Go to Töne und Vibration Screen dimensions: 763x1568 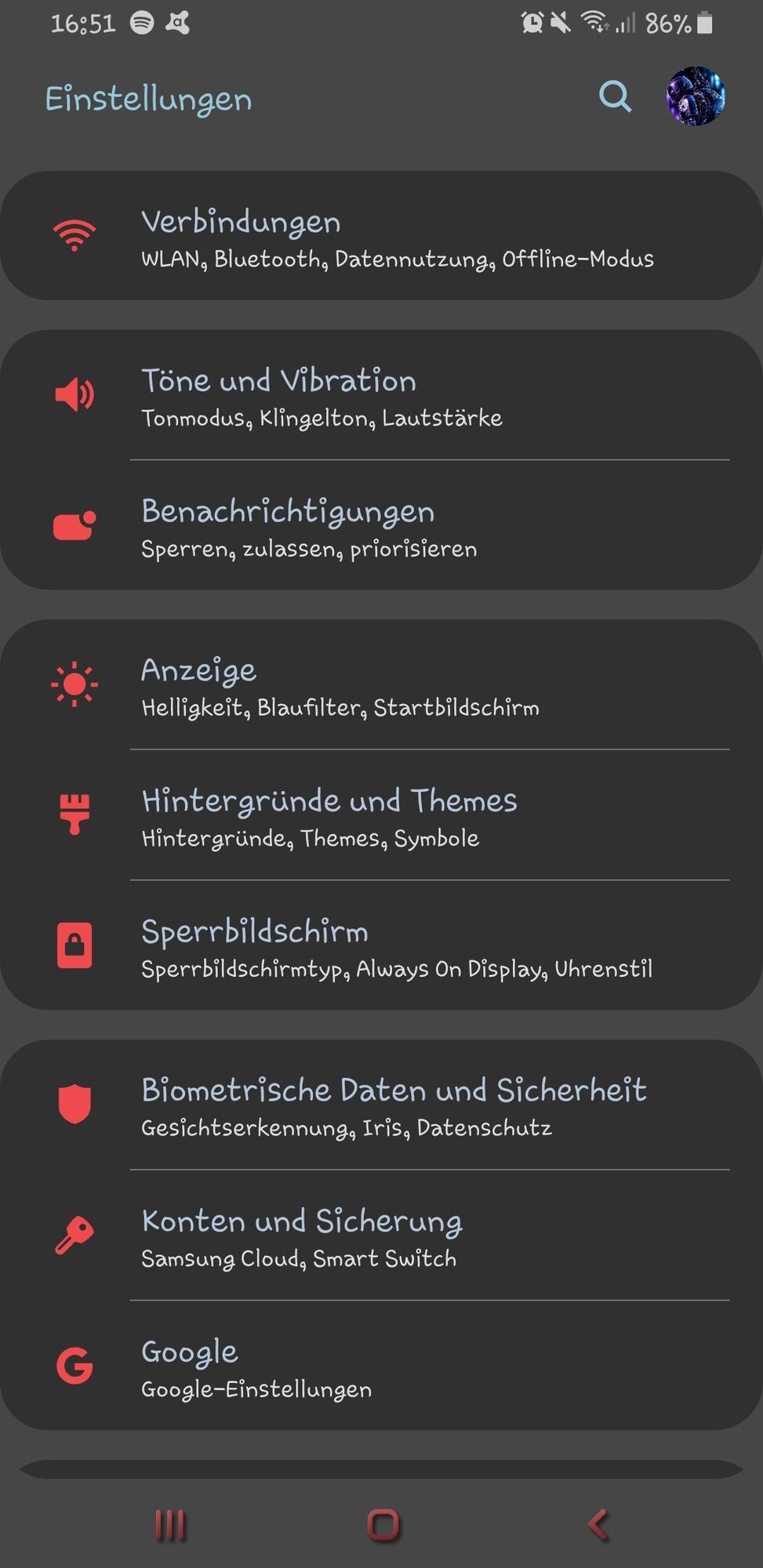(381, 396)
